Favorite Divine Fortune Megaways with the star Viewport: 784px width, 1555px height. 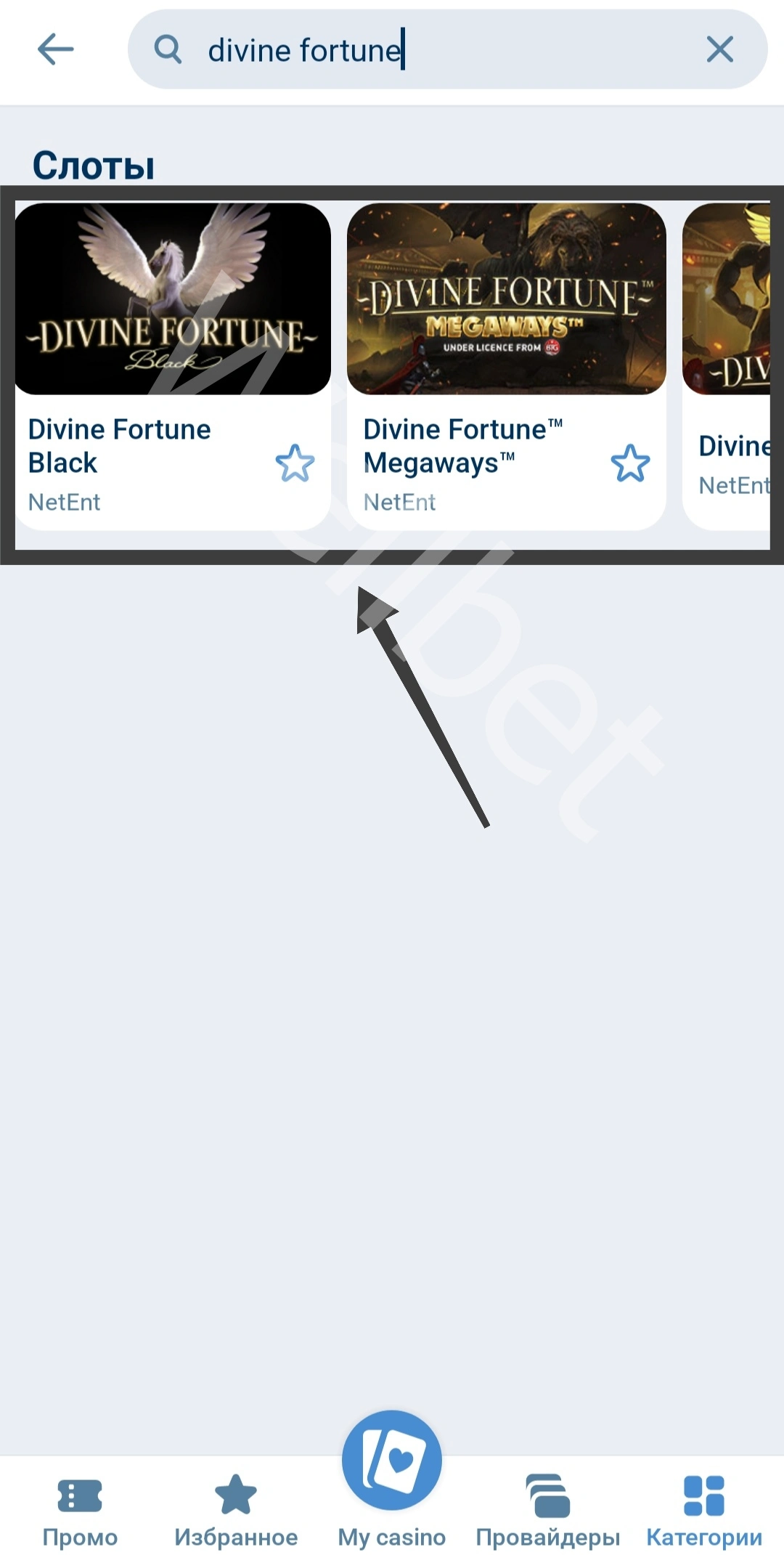[630, 463]
